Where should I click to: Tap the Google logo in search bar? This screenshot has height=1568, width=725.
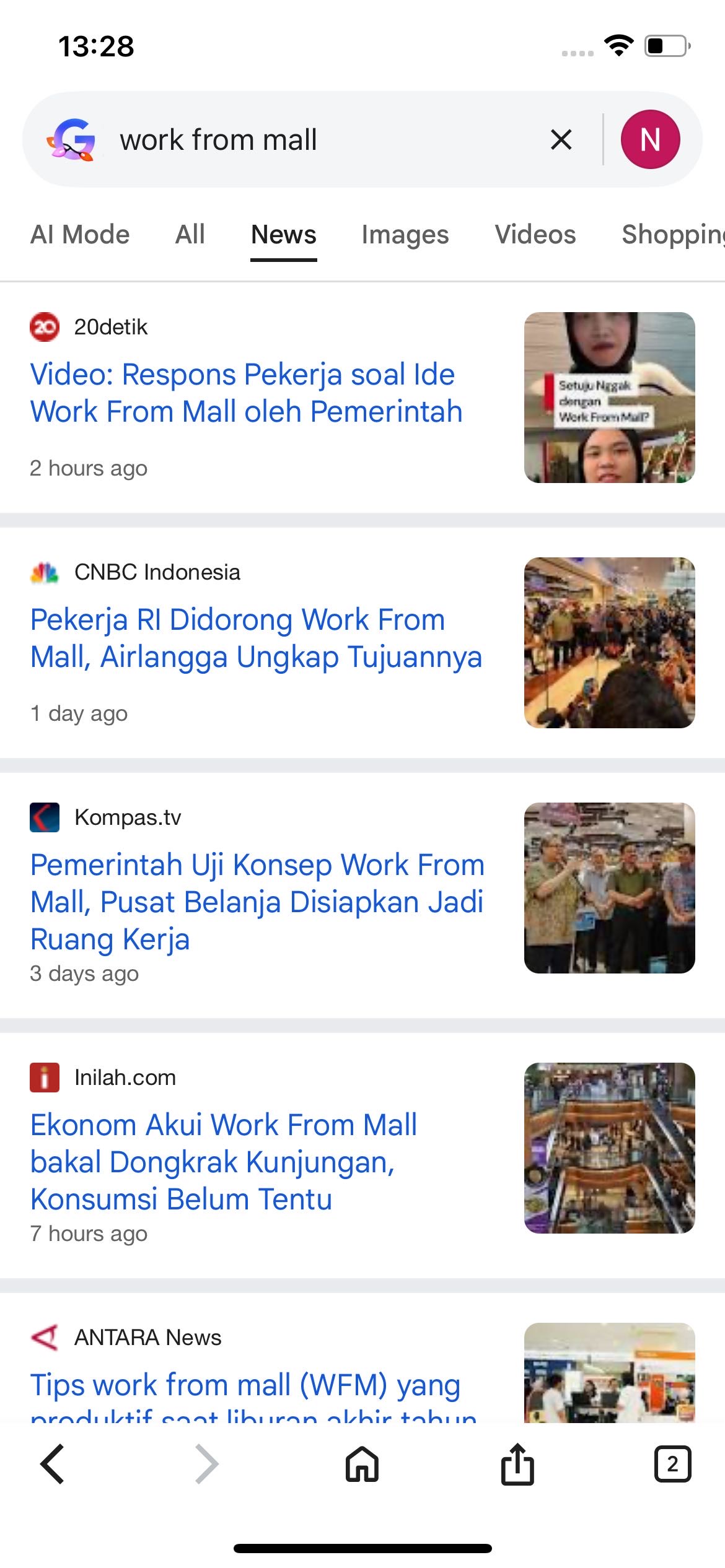pyautogui.click(x=72, y=140)
